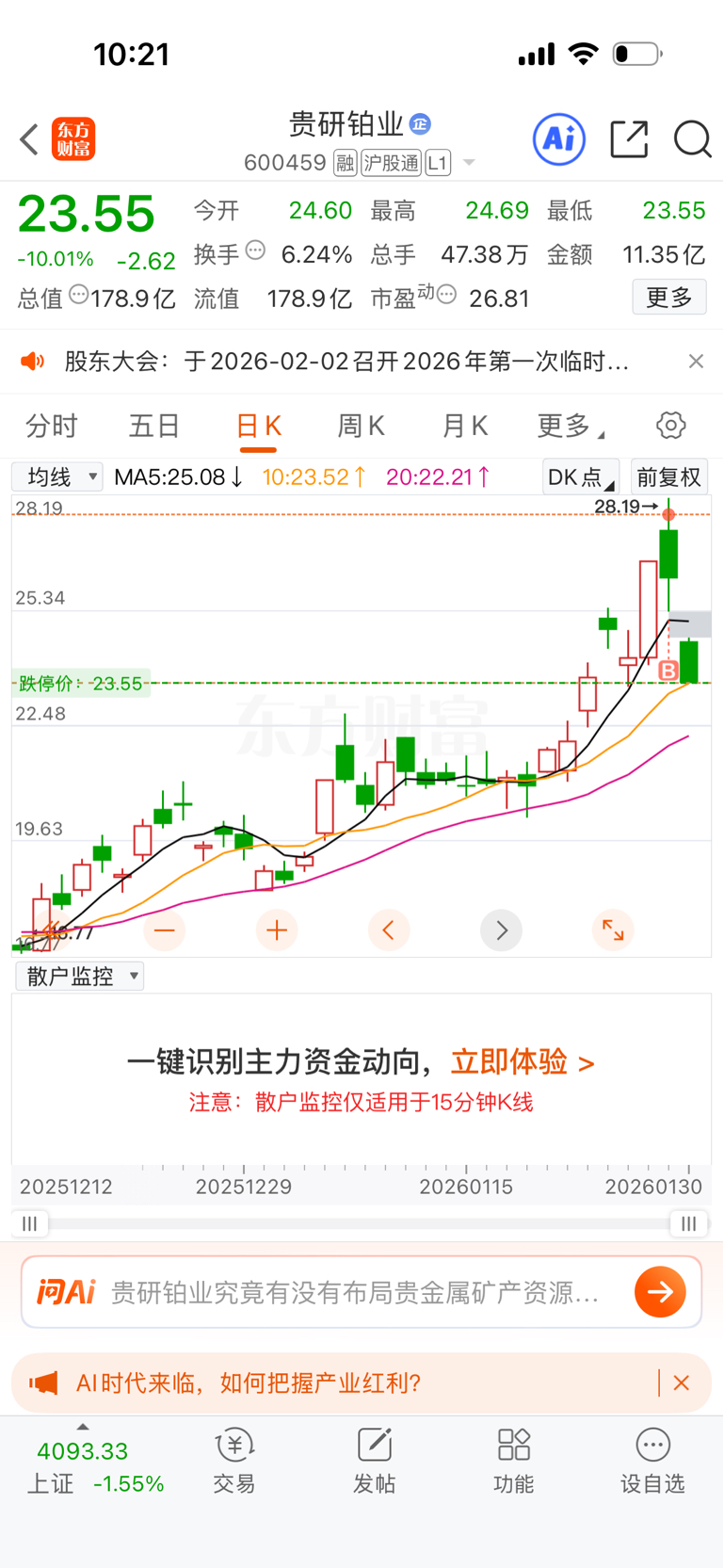Open the blue Ai assistant icon
This screenshot has height=1568, width=724.
click(559, 139)
